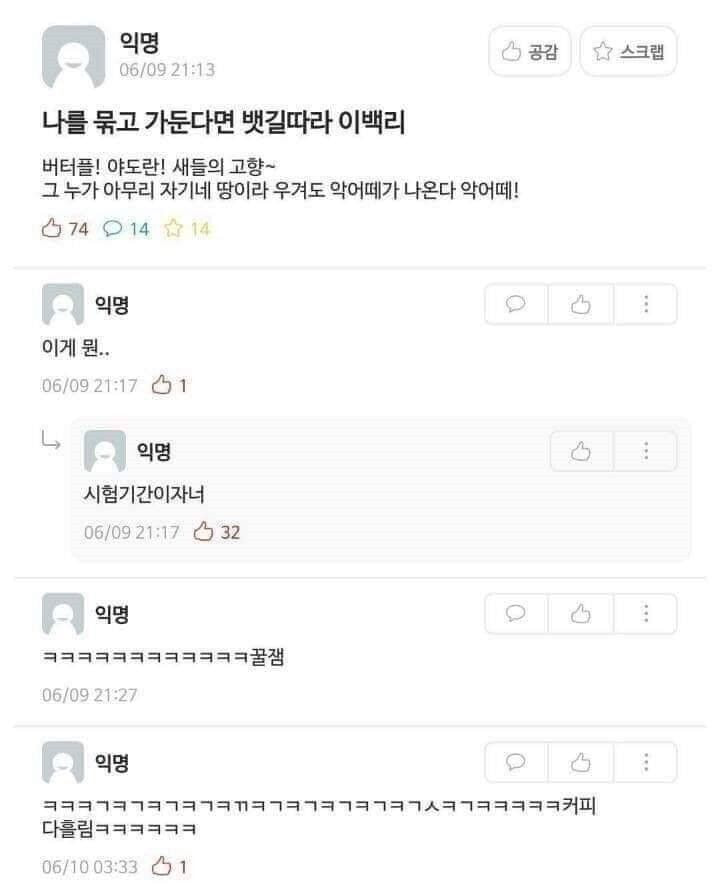The width and height of the screenshot is (720, 892).
Task: Like the reply '시험기간이자너'
Action: point(581,452)
